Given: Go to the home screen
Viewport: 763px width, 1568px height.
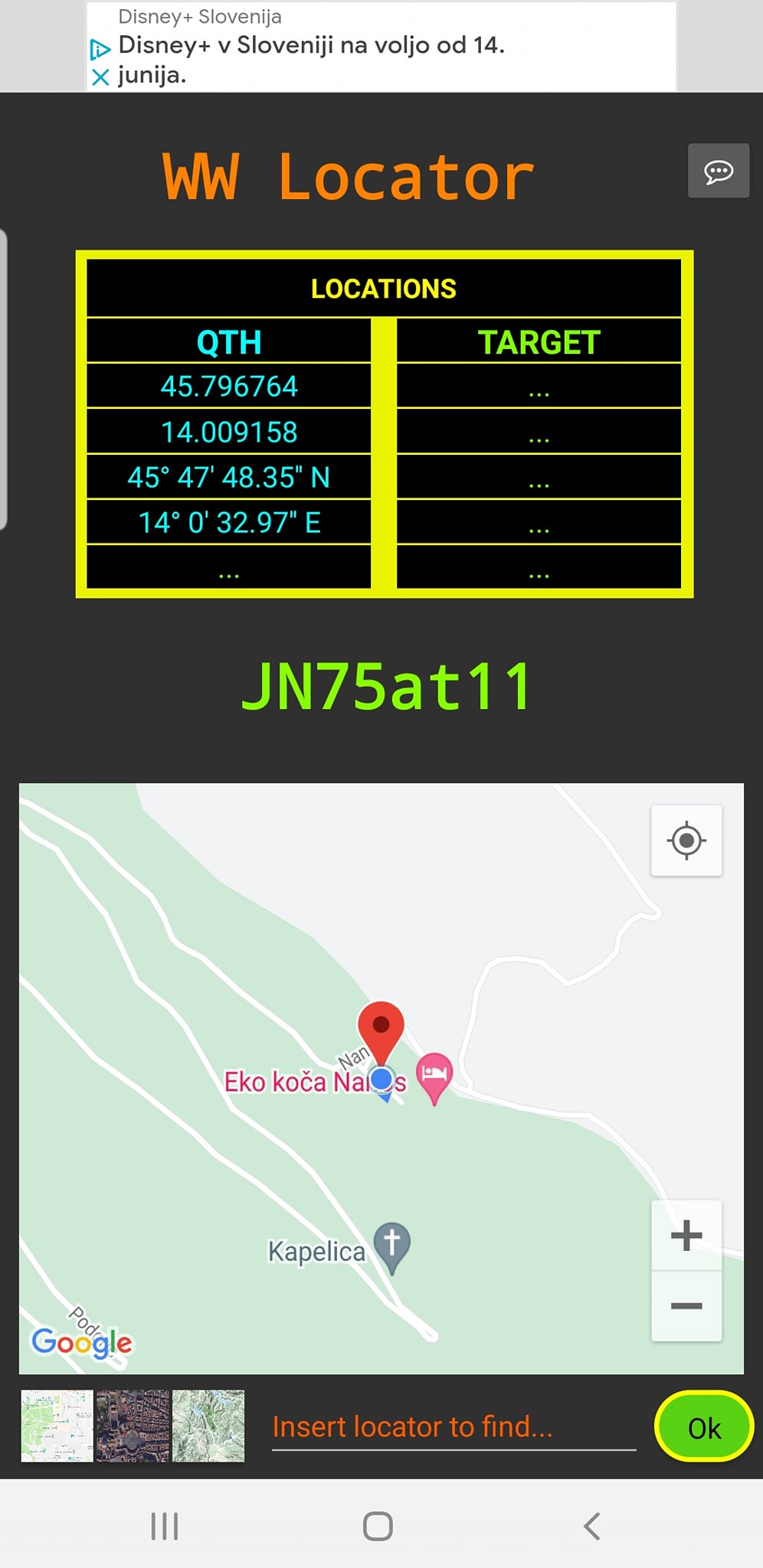Looking at the screenshot, I should (x=378, y=1525).
